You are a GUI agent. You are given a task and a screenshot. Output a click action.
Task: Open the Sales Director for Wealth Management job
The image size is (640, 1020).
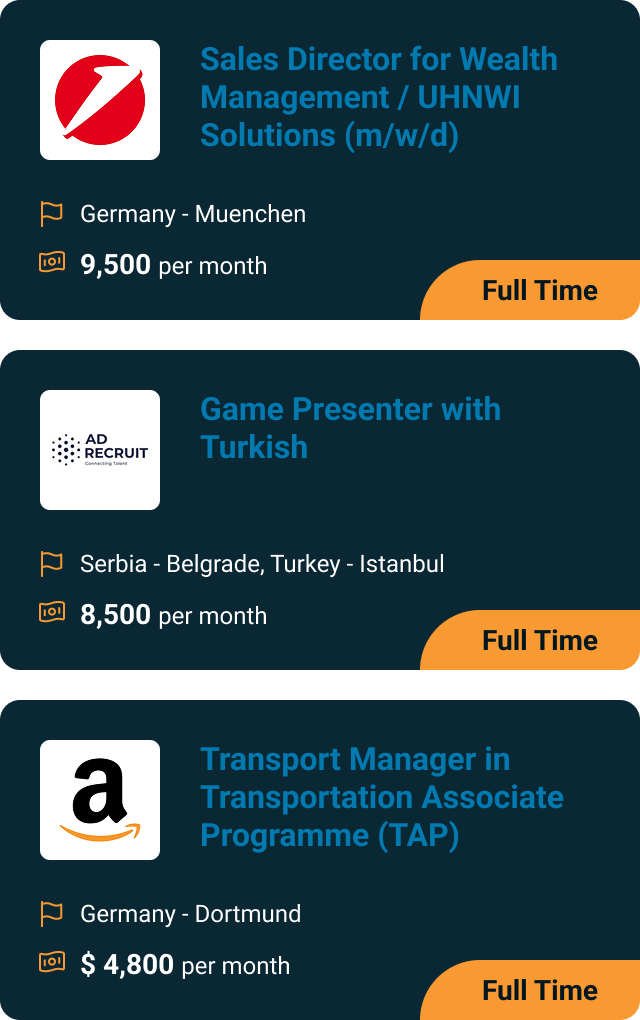[378, 97]
